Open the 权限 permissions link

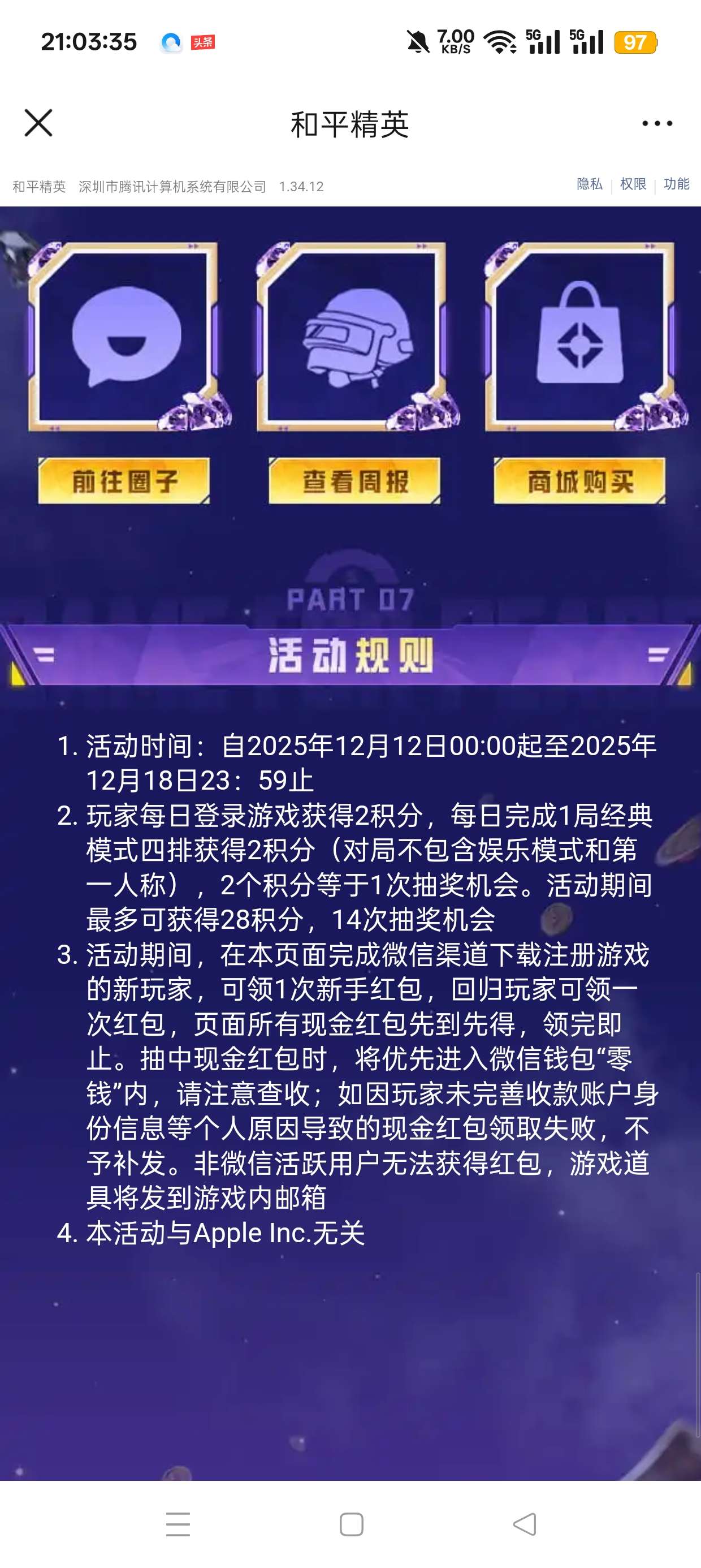pos(633,184)
